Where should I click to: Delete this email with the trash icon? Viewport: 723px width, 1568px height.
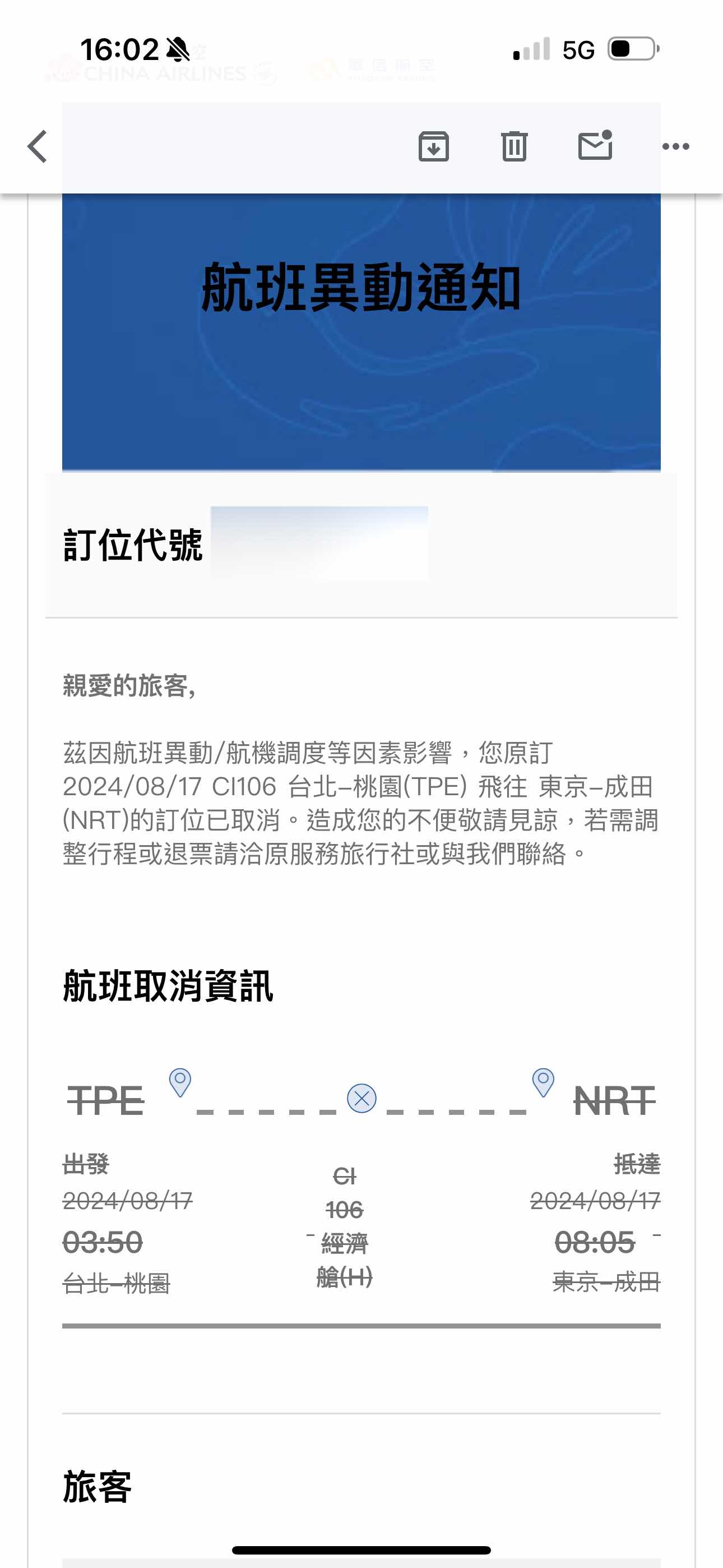point(515,147)
